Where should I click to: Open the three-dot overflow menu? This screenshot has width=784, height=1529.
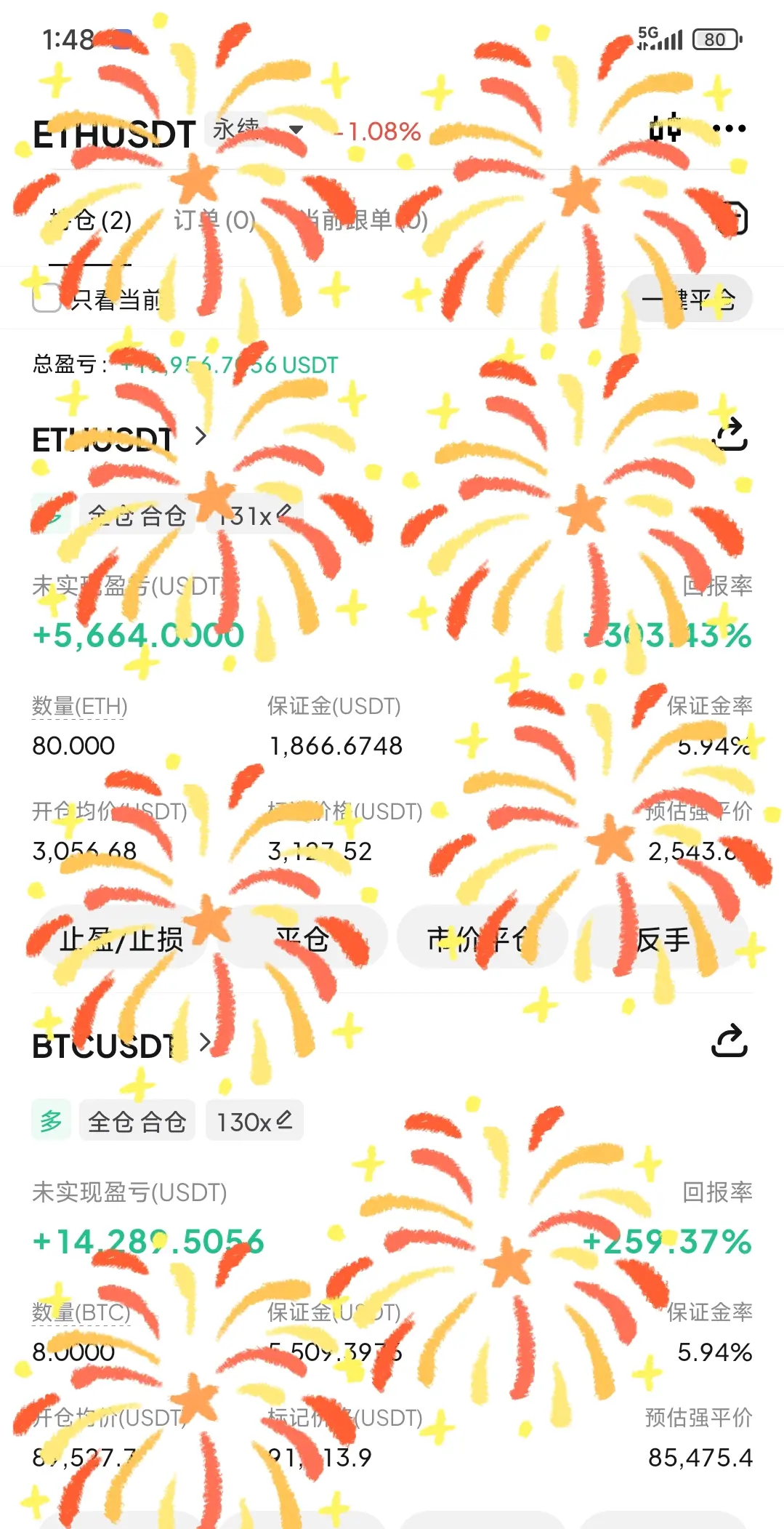tap(729, 129)
